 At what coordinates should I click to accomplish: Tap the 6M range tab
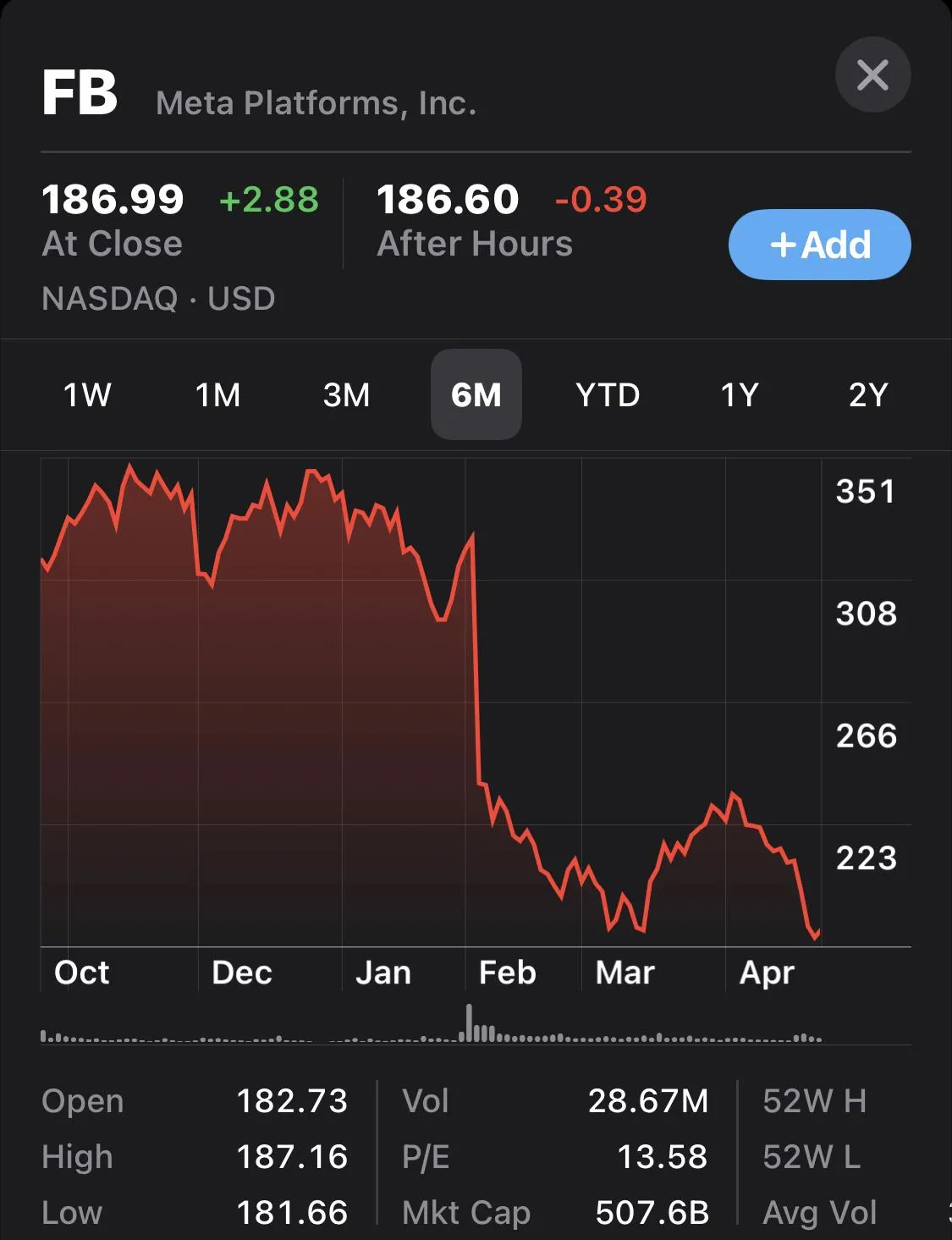pos(476,394)
